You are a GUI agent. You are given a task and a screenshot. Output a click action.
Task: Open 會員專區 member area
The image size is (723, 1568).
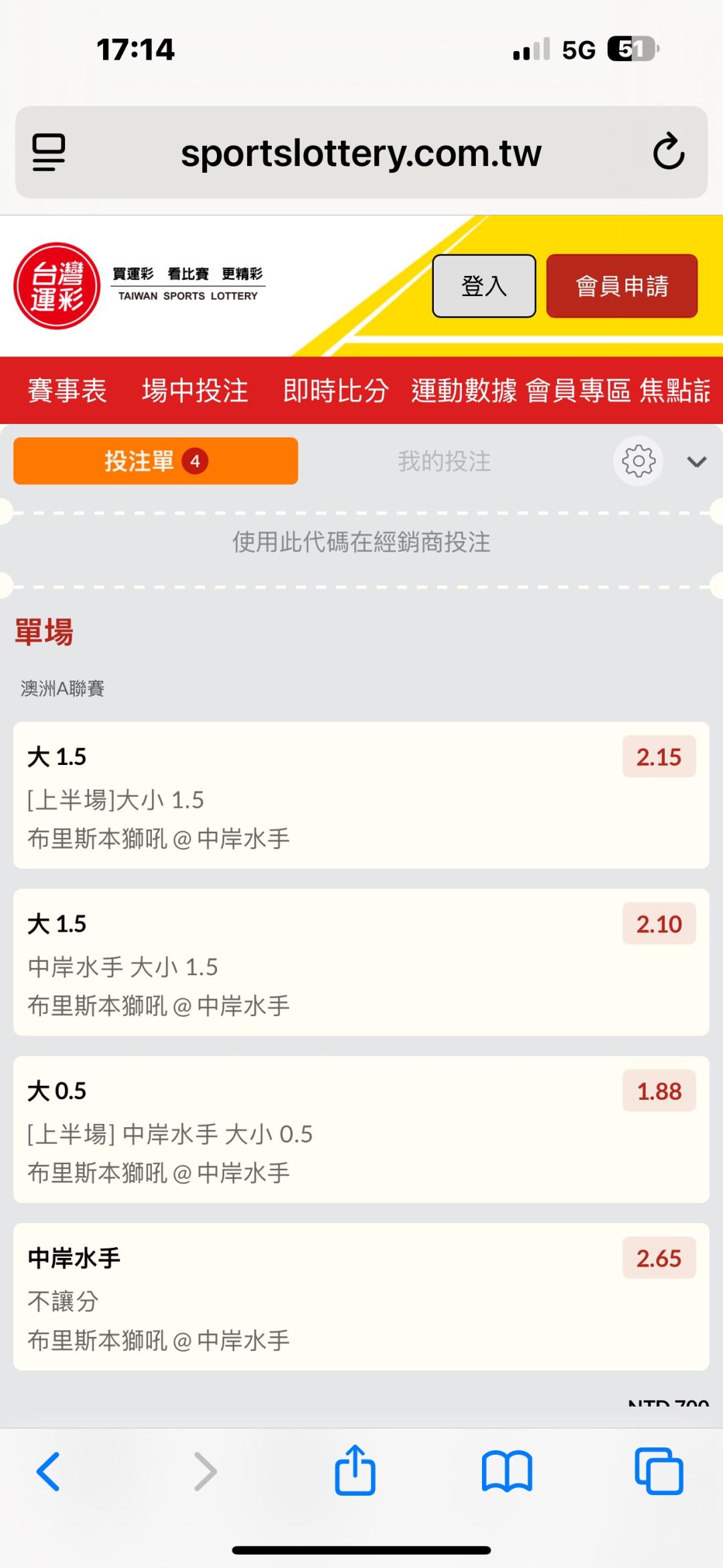coord(578,390)
